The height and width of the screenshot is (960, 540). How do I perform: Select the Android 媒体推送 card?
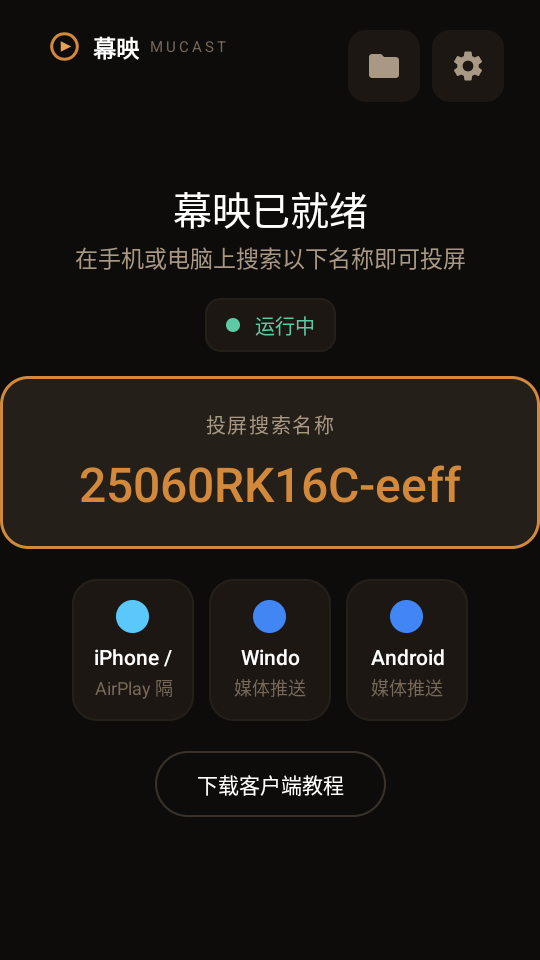tap(407, 650)
